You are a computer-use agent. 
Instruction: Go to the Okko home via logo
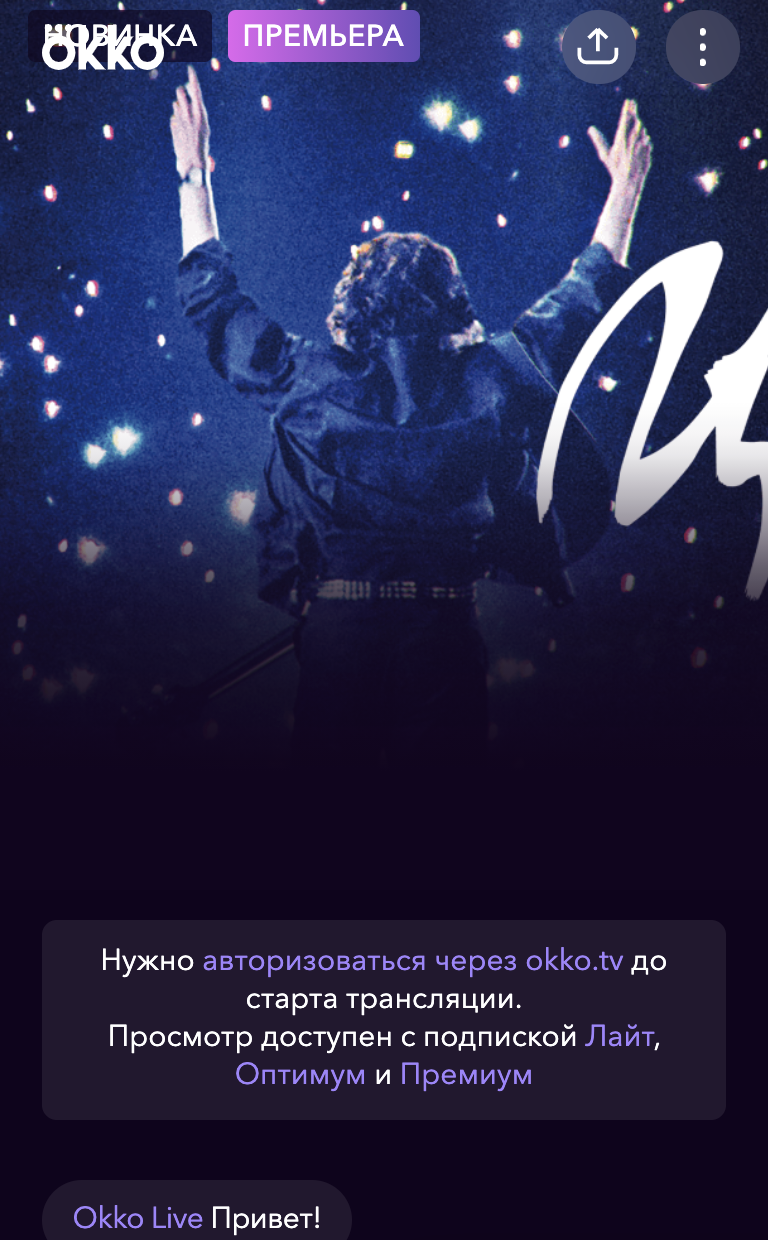coord(103,52)
